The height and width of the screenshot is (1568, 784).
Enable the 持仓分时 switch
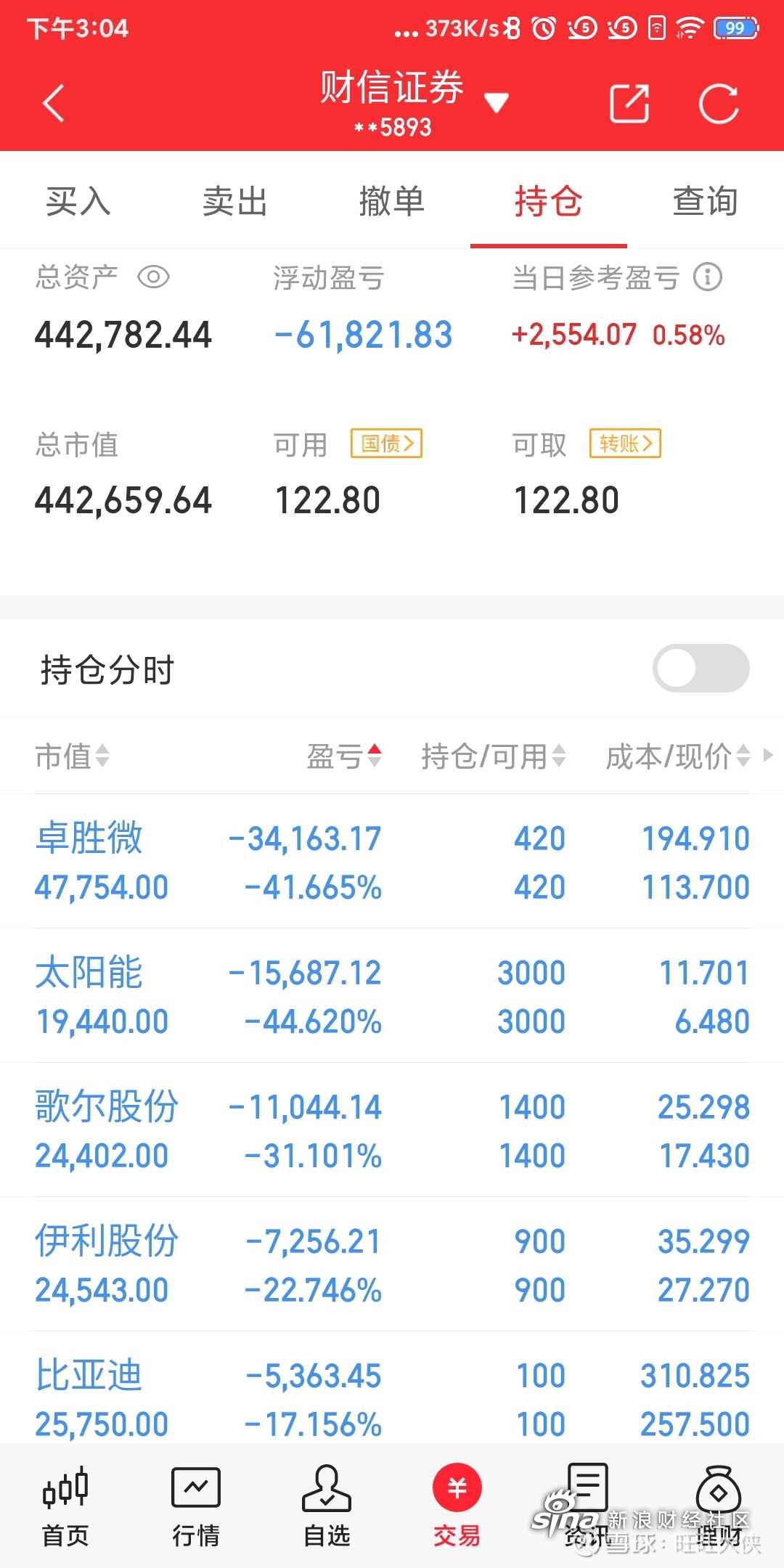pos(701,669)
